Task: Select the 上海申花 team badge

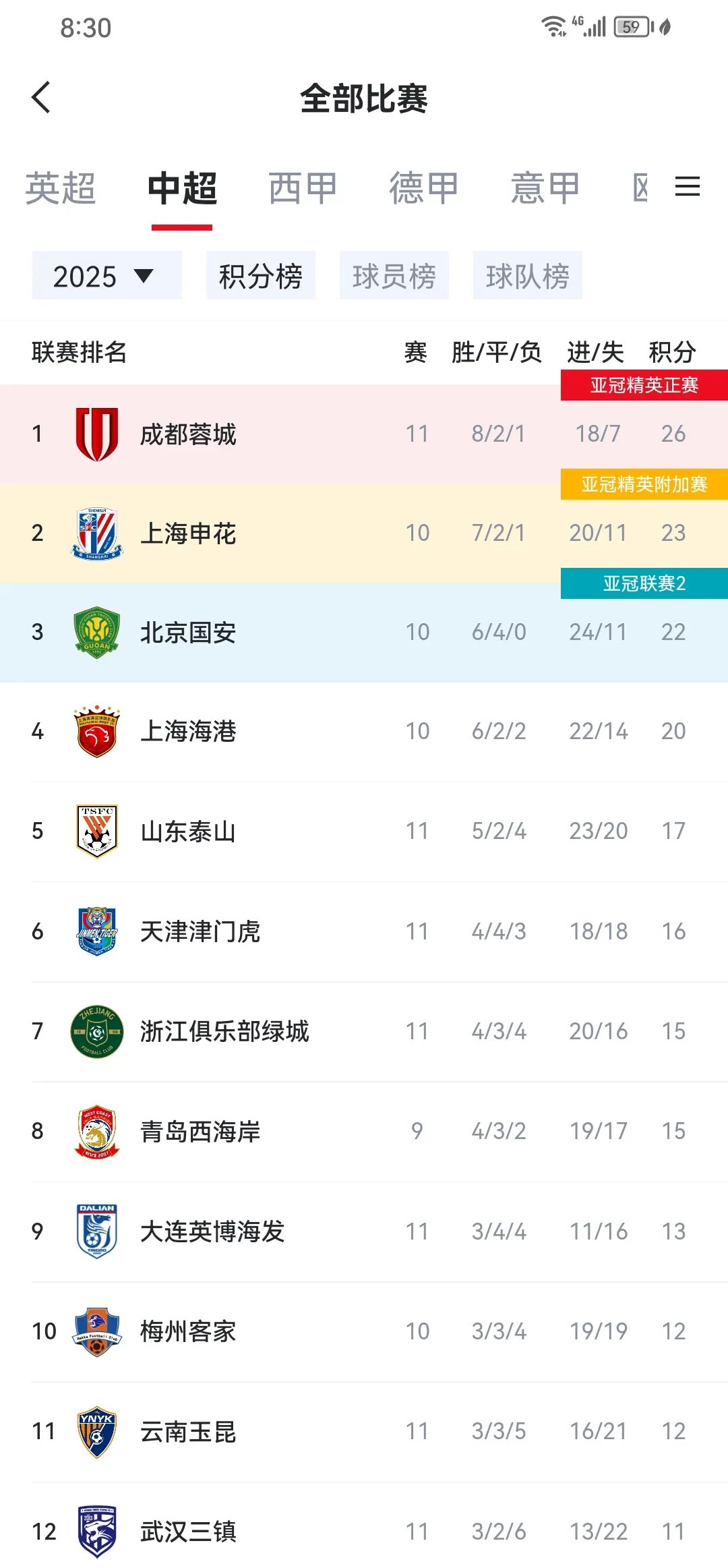Action: point(96,532)
